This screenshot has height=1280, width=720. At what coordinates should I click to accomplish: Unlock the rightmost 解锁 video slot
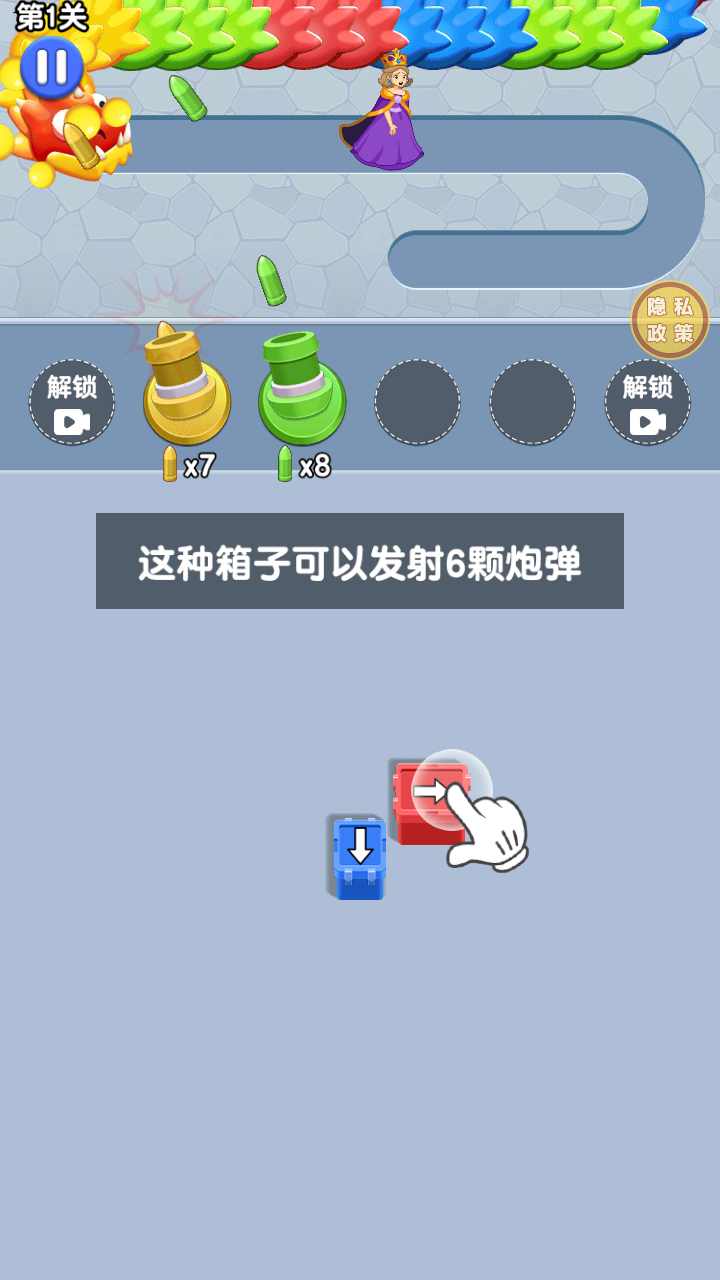point(647,402)
